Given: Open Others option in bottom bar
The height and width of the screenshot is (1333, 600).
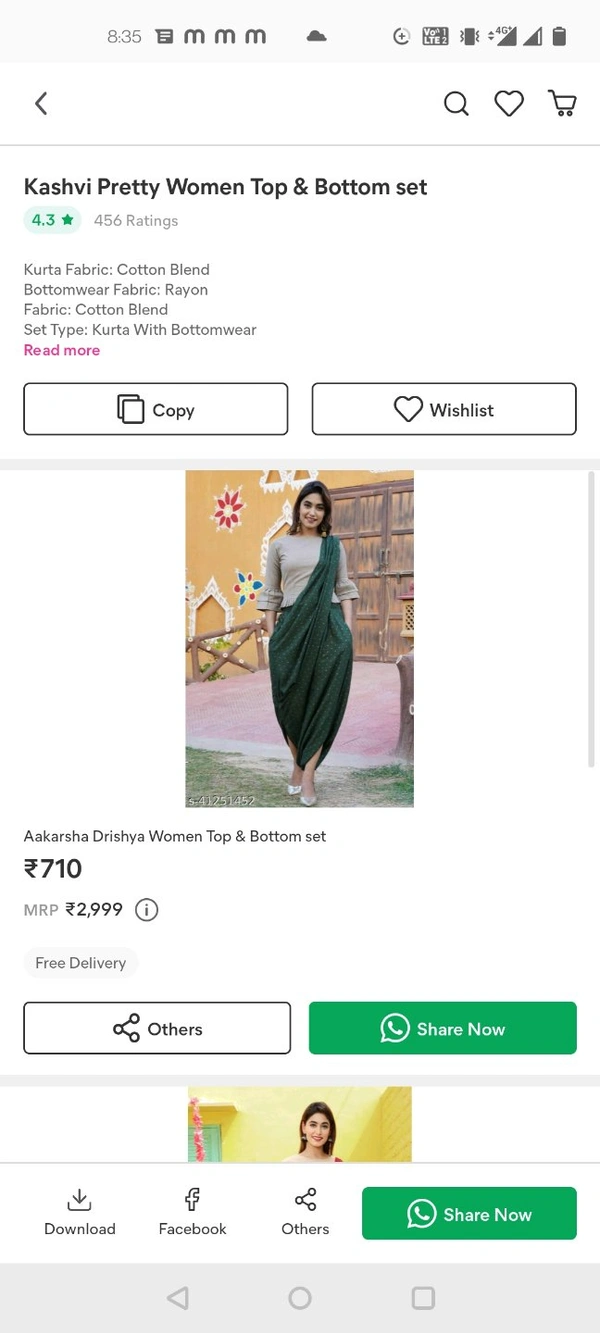Looking at the screenshot, I should tap(305, 1212).
